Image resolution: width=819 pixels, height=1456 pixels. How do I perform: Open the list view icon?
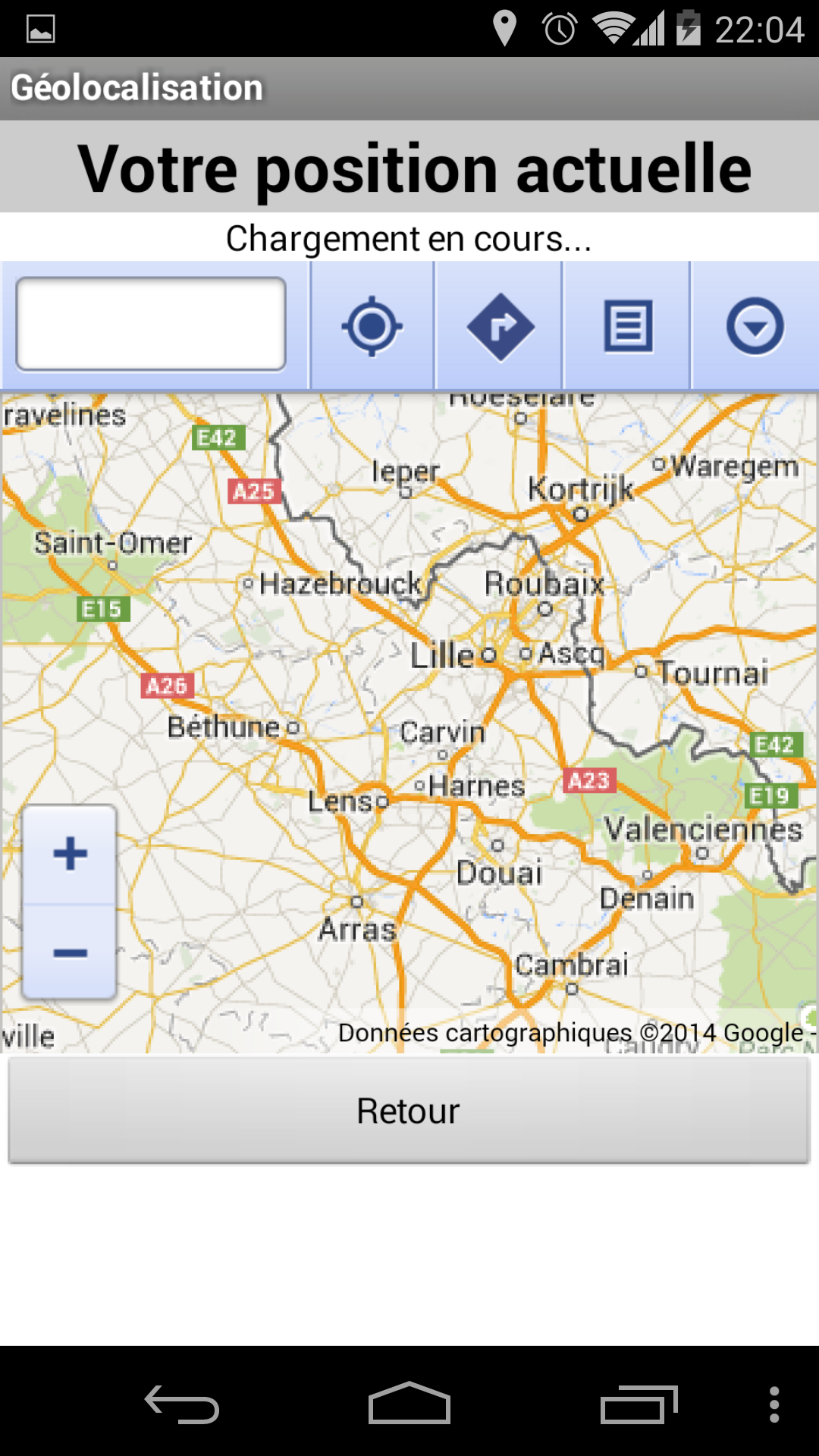pos(628,327)
